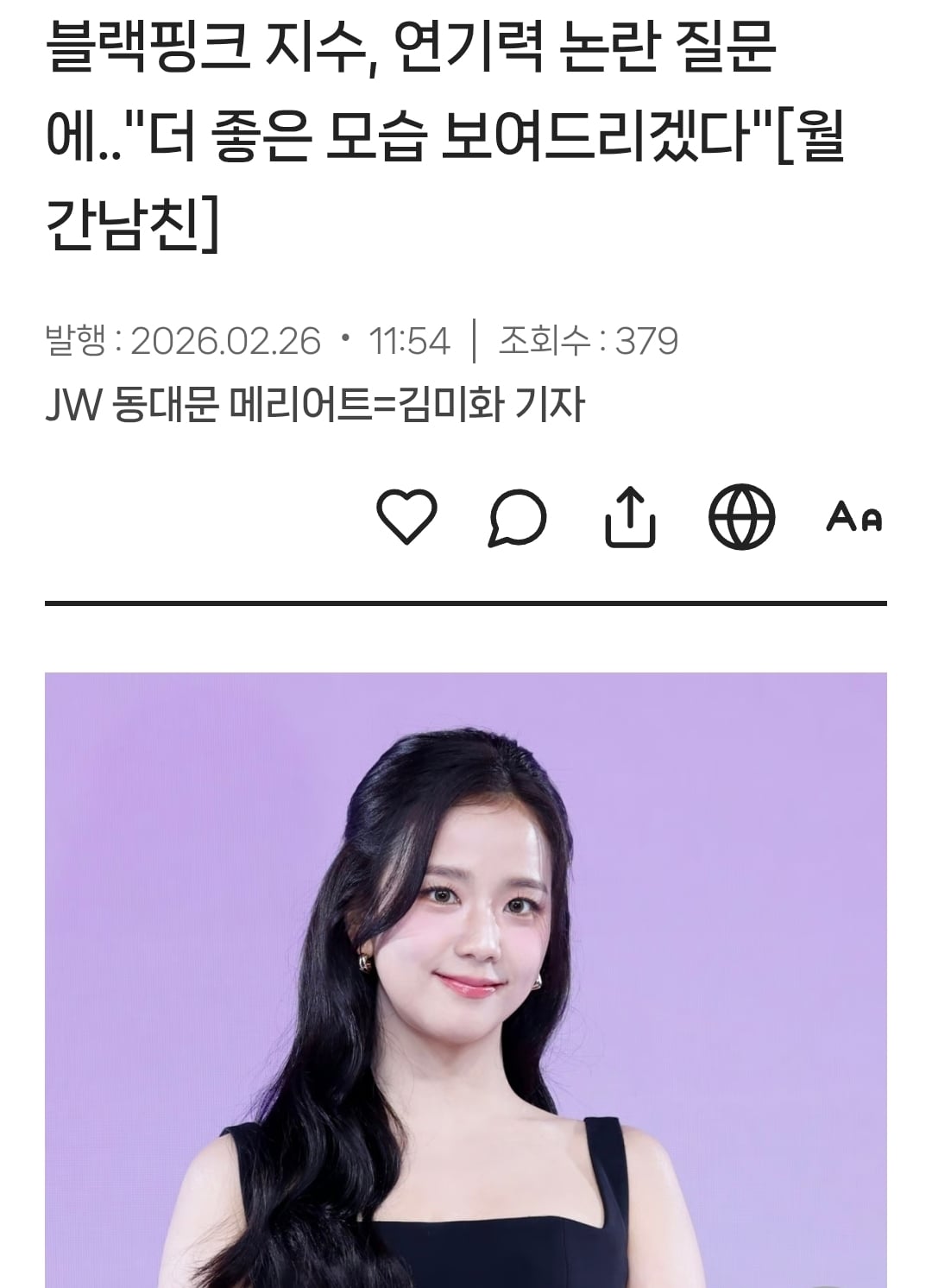This screenshot has width=932, height=1288.
Task: Adjust text size with the Aa icon
Action: point(853,518)
